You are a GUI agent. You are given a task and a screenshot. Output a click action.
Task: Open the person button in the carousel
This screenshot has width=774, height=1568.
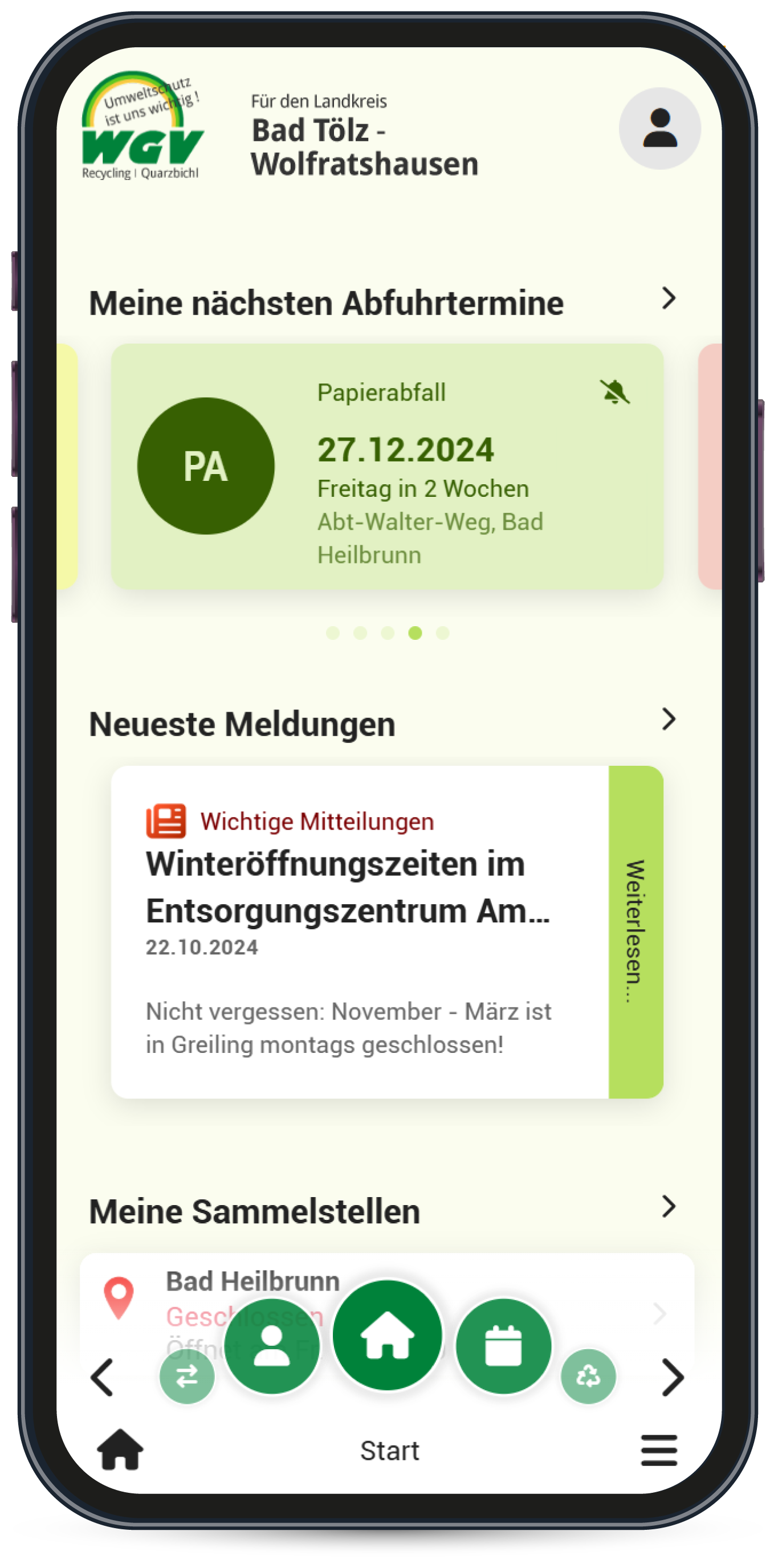tap(272, 1346)
